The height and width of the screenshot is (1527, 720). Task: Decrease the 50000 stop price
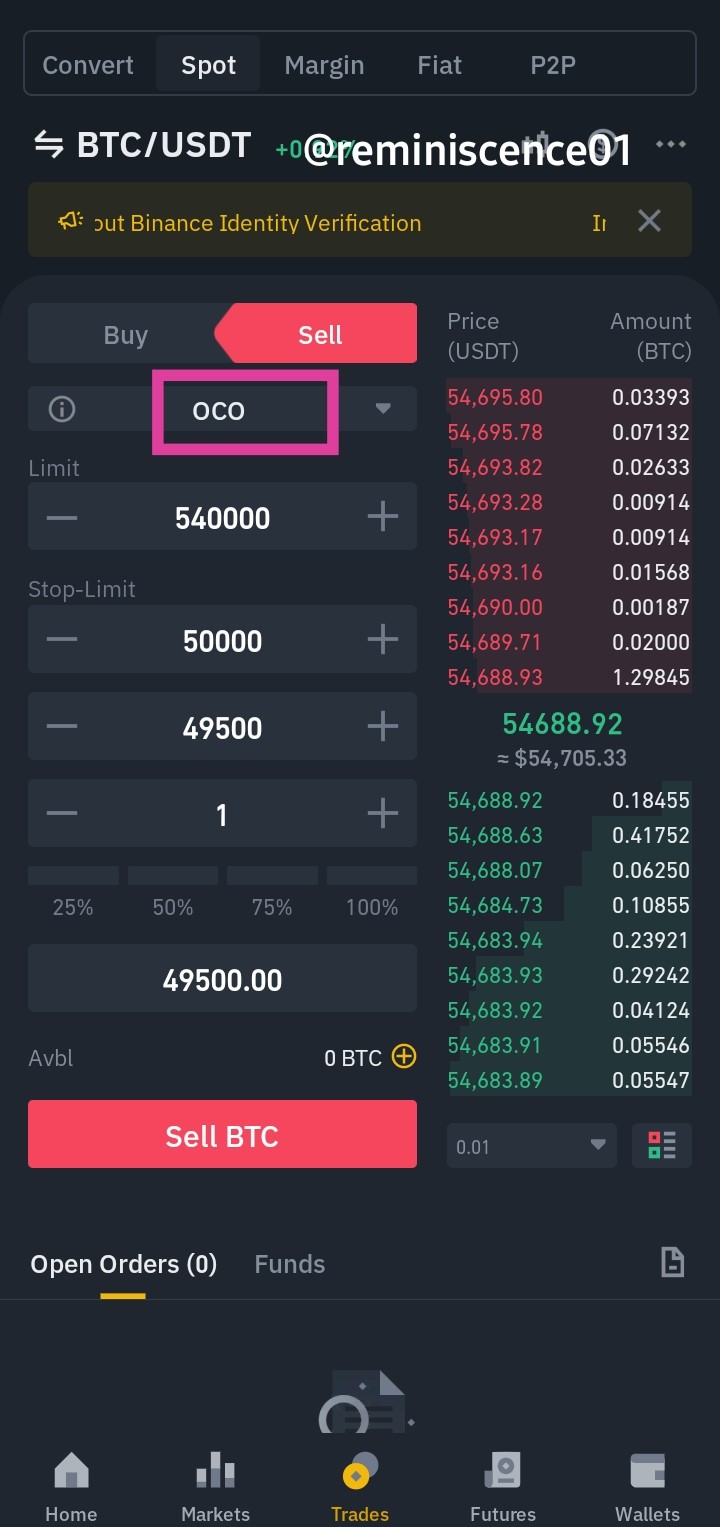tap(62, 640)
